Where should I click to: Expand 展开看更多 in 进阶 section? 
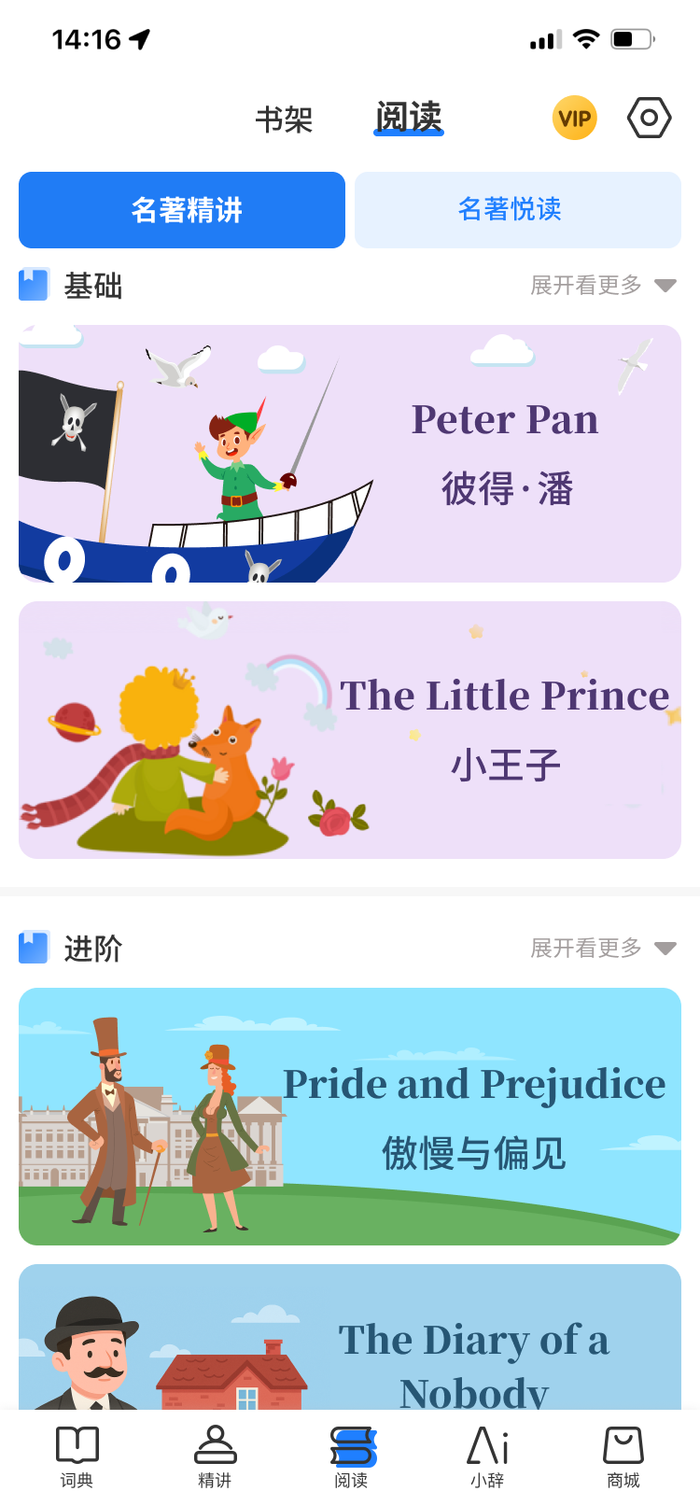(603, 948)
